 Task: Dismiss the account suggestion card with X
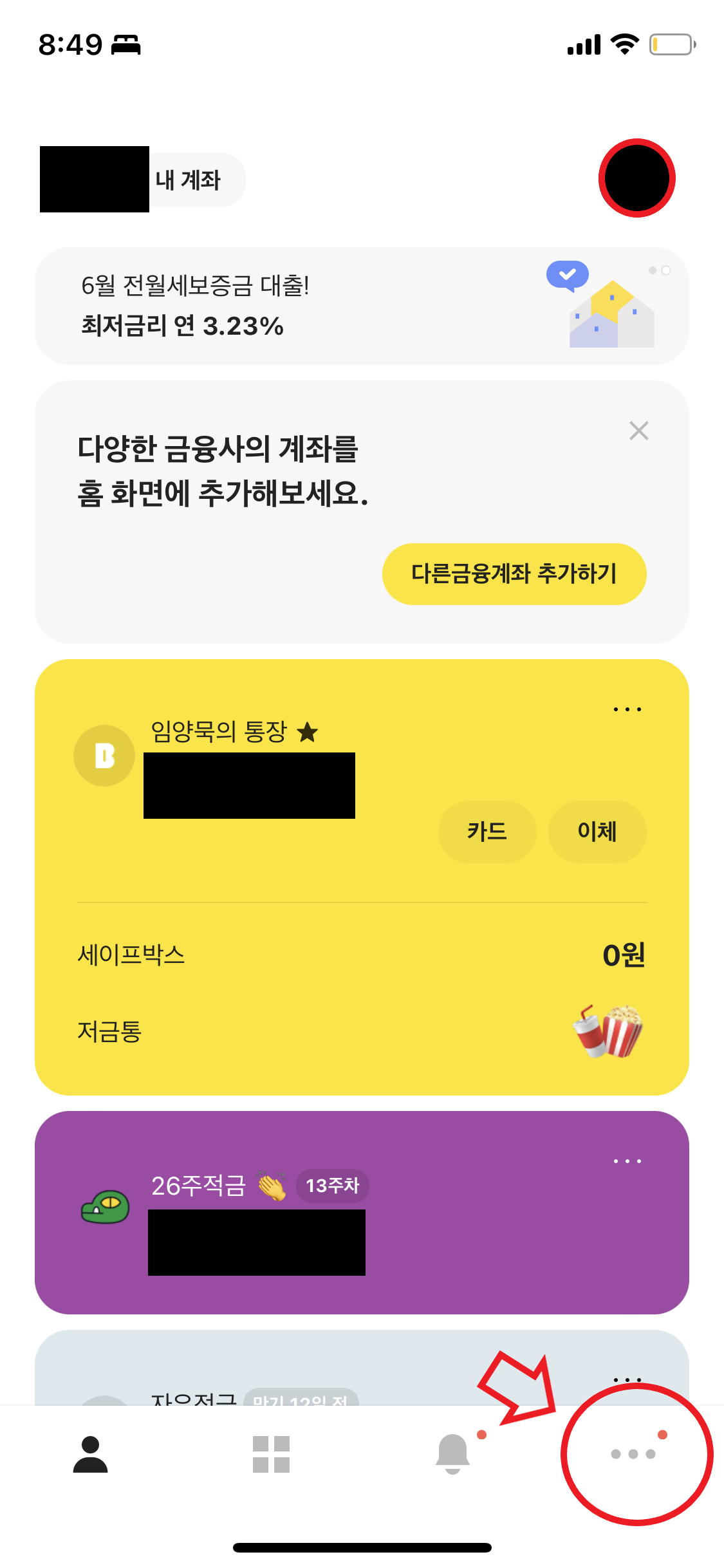(638, 431)
